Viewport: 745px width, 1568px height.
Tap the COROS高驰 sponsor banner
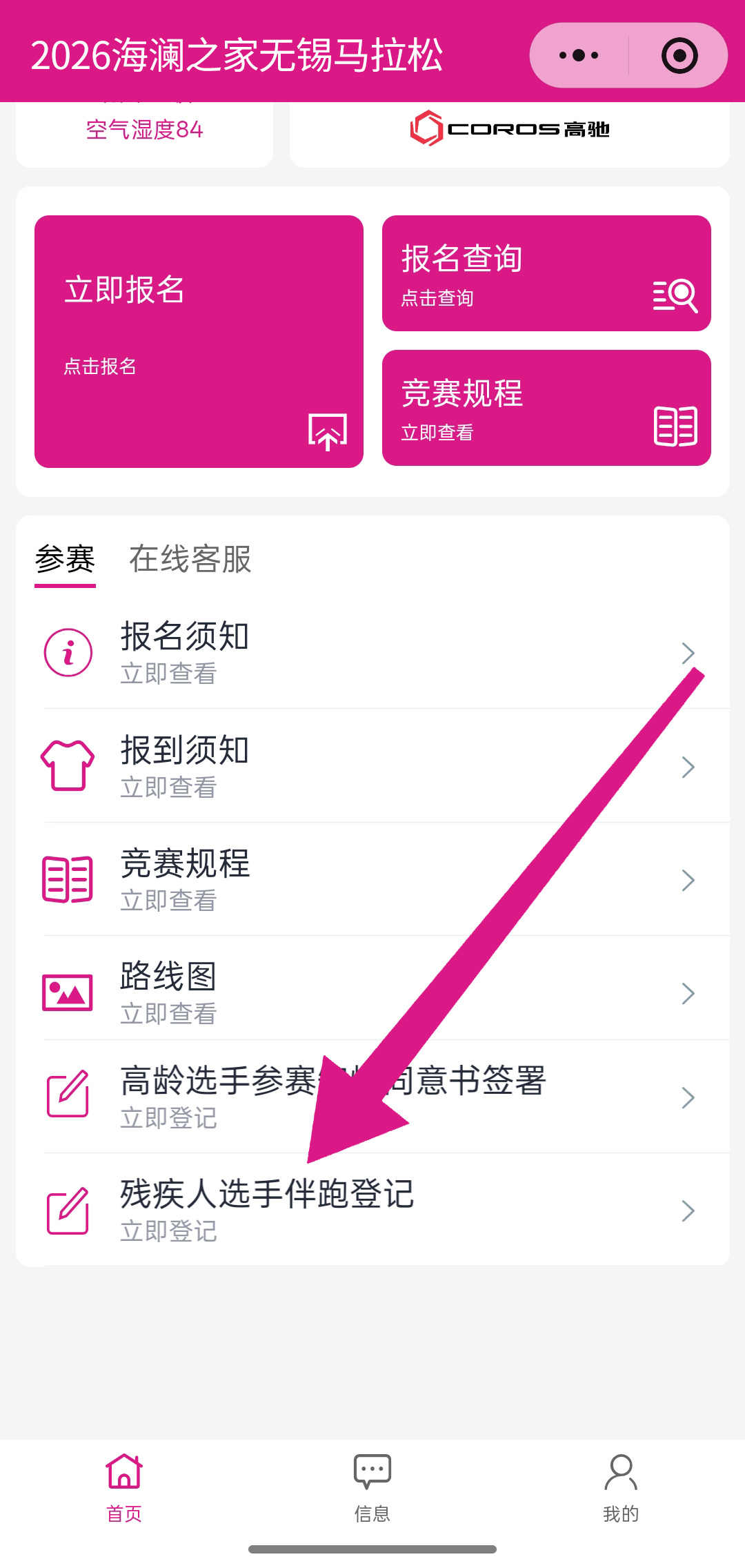click(x=509, y=130)
